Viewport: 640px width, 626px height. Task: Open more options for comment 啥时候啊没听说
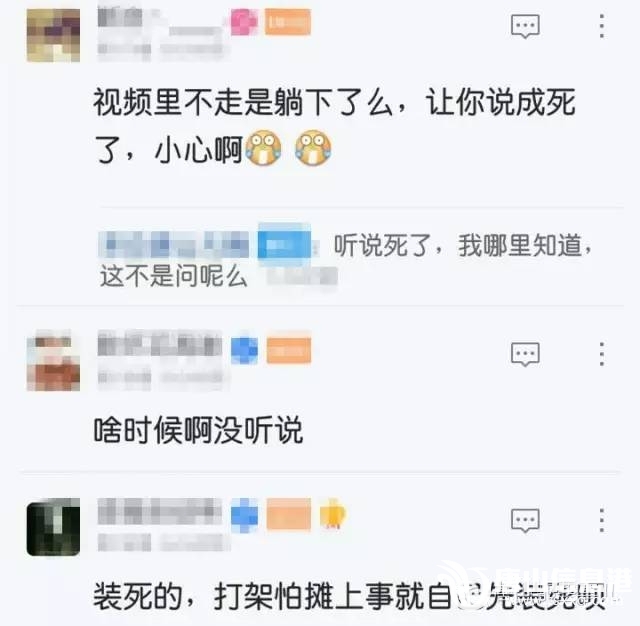point(602,353)
